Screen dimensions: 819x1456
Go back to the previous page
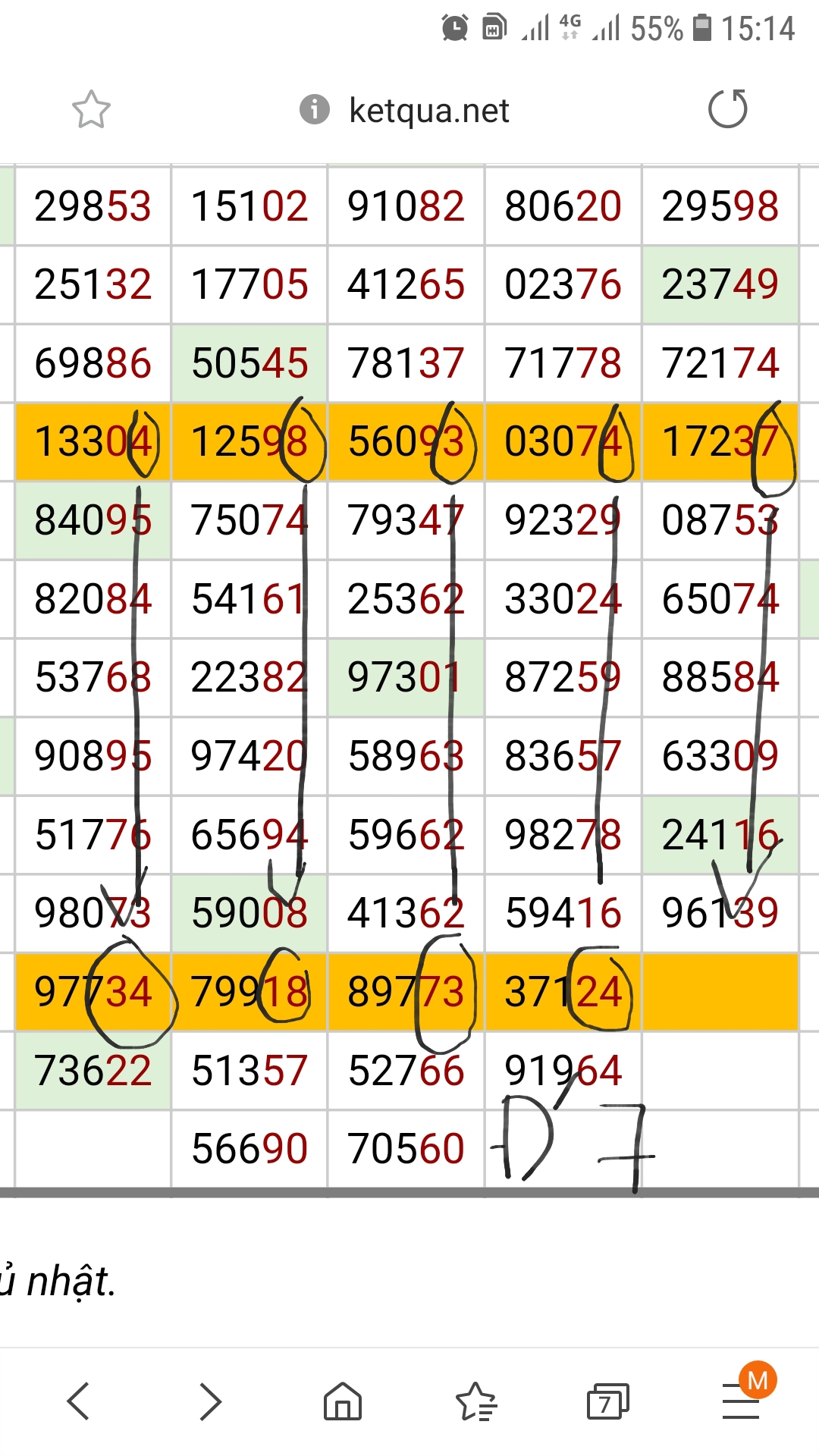pos(79,1401)
